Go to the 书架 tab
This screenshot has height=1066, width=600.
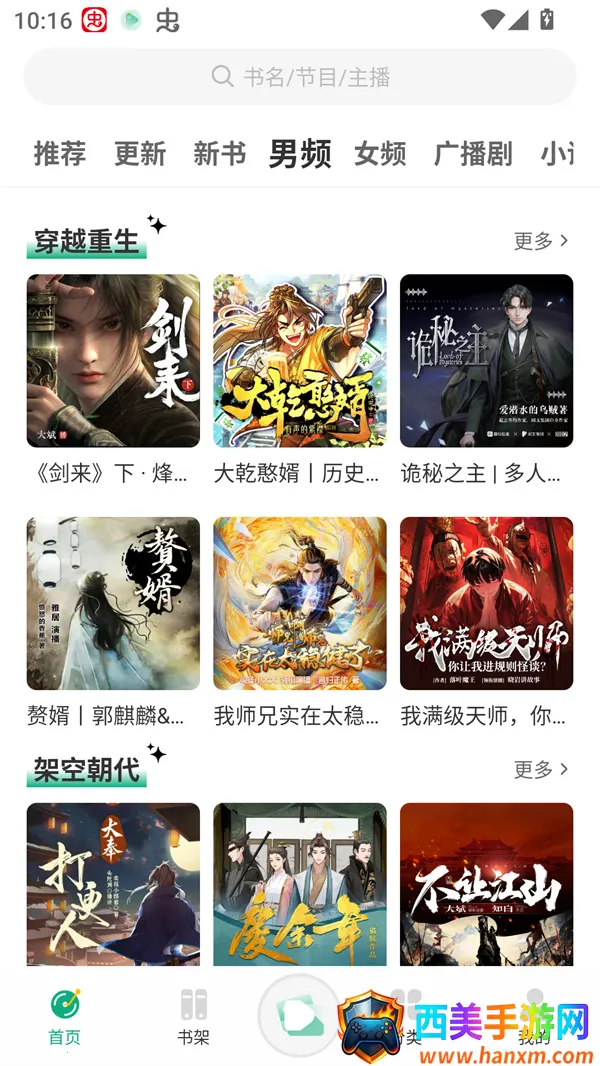coord(193,1017)
